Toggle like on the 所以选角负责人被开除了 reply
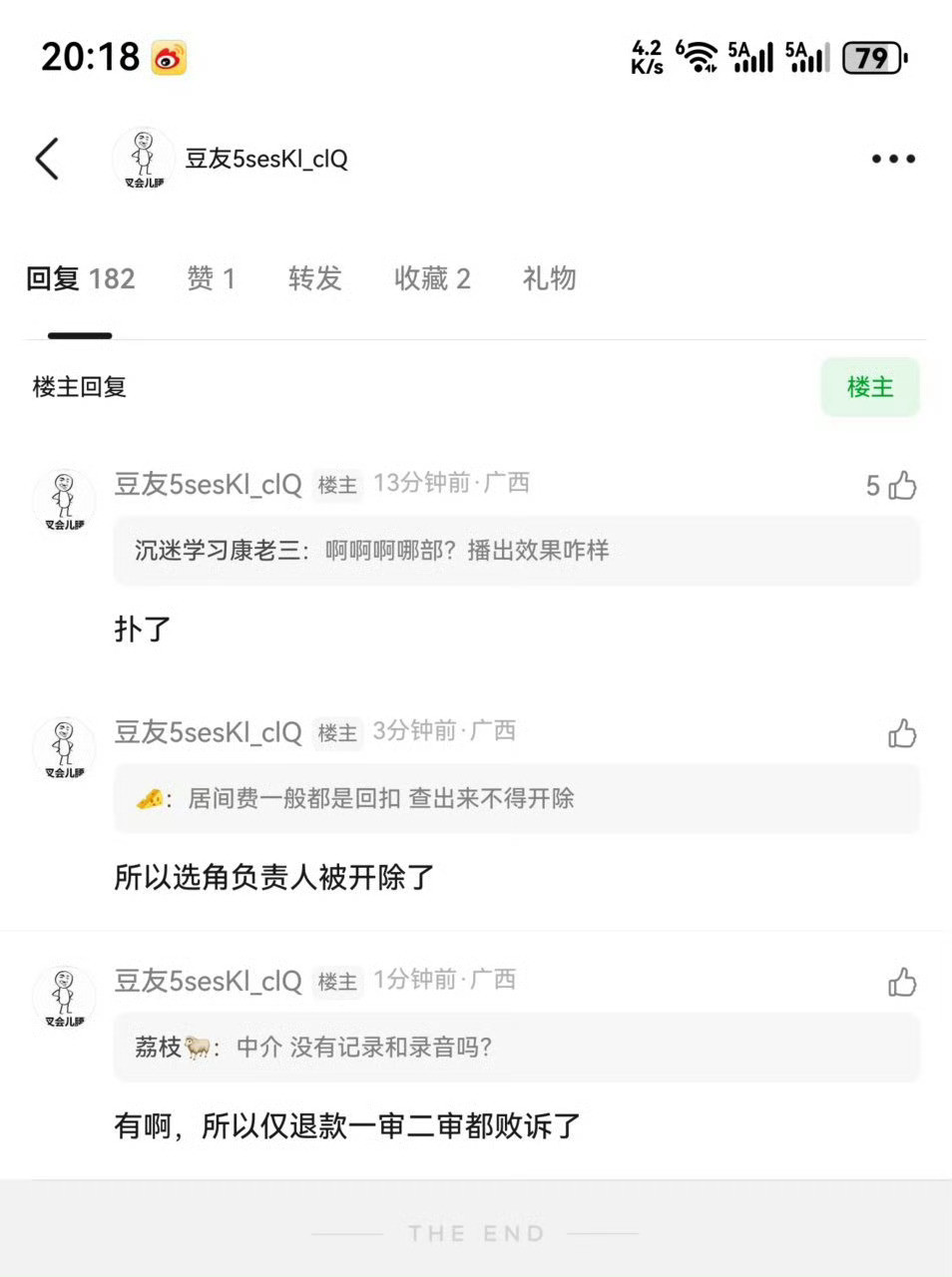 point(903,734)
